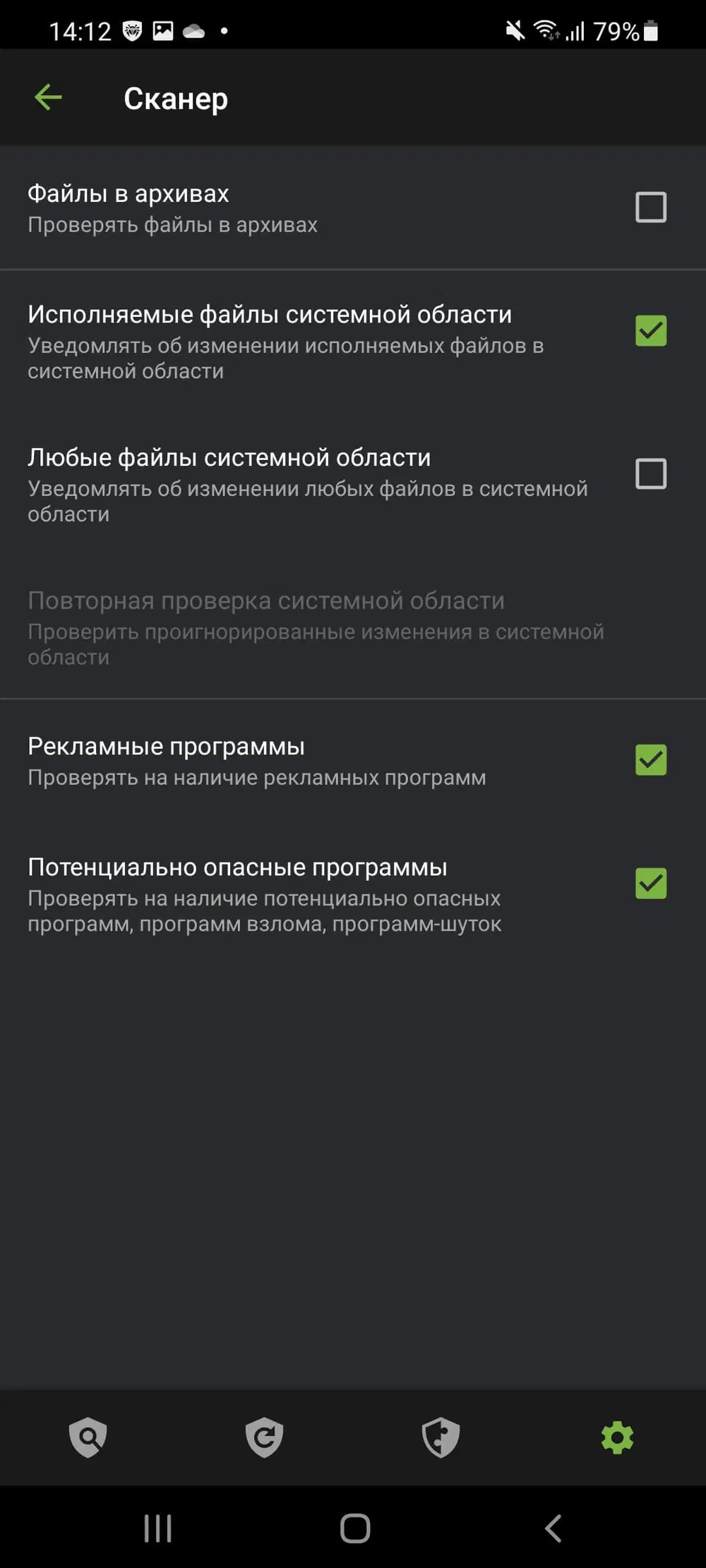Open the half-shield protection tab

pyautogui.click(x=441, y=1437)
